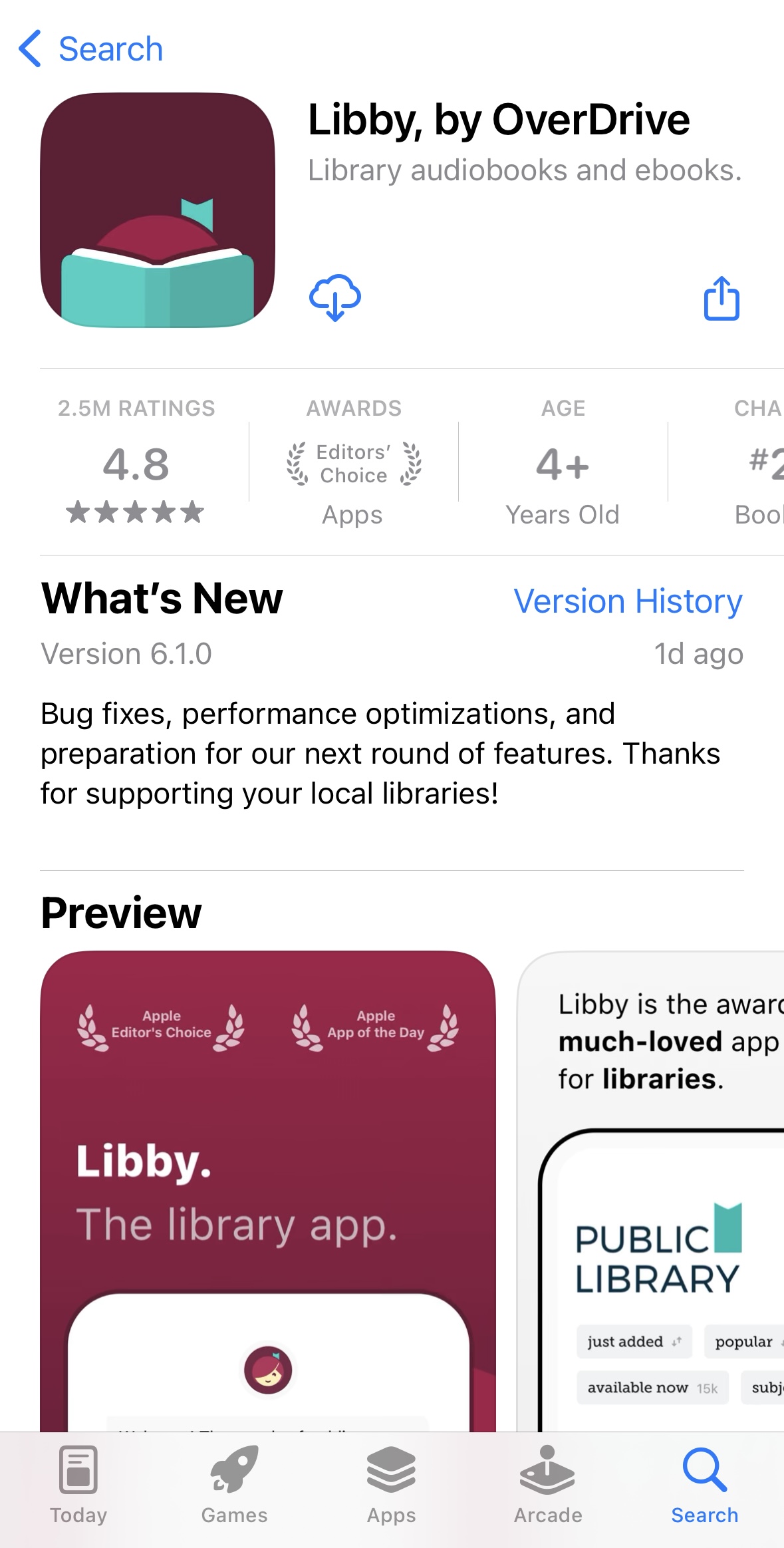The image size is (784, 1548).
Task: Switch to the Games tab
Action: coord(234,1485)
